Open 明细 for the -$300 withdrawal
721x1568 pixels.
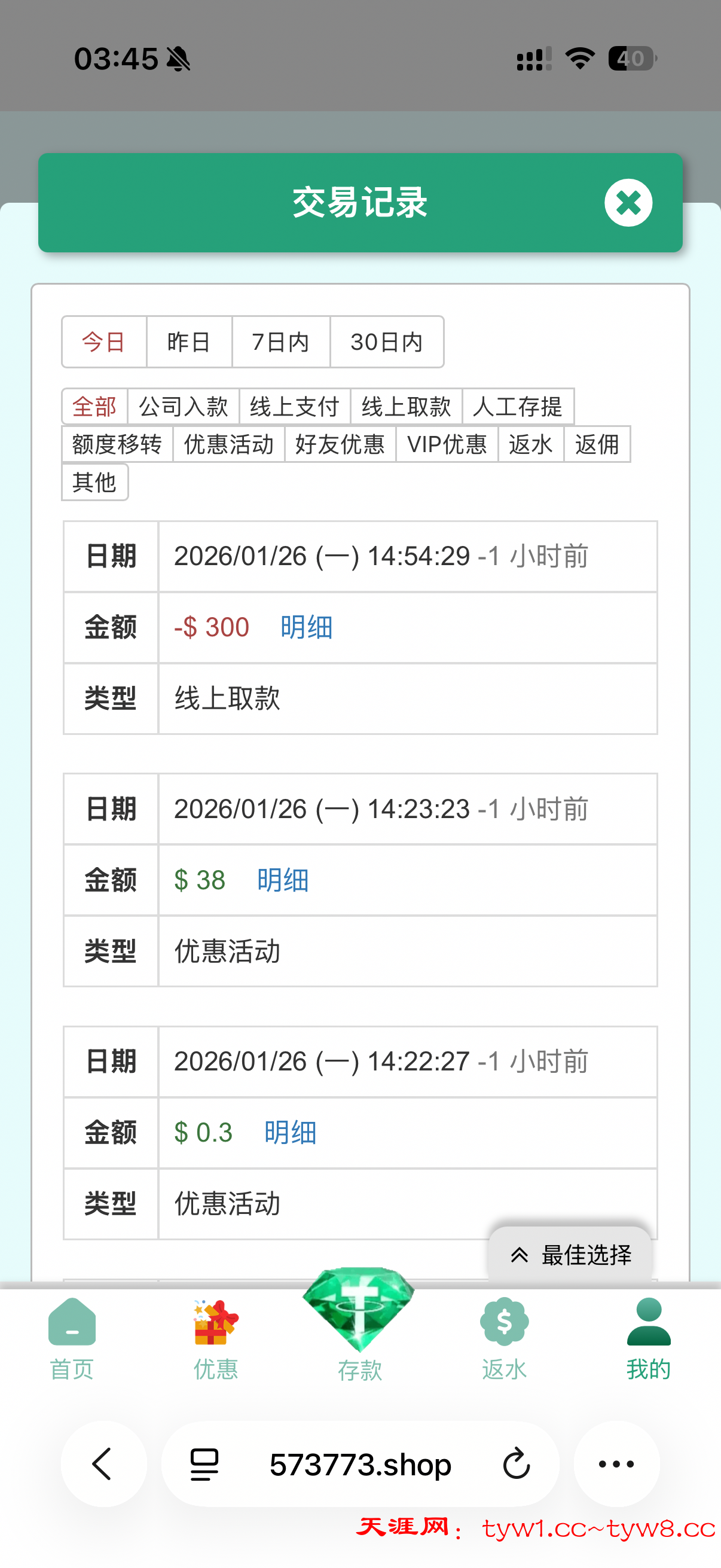[306, 627]
